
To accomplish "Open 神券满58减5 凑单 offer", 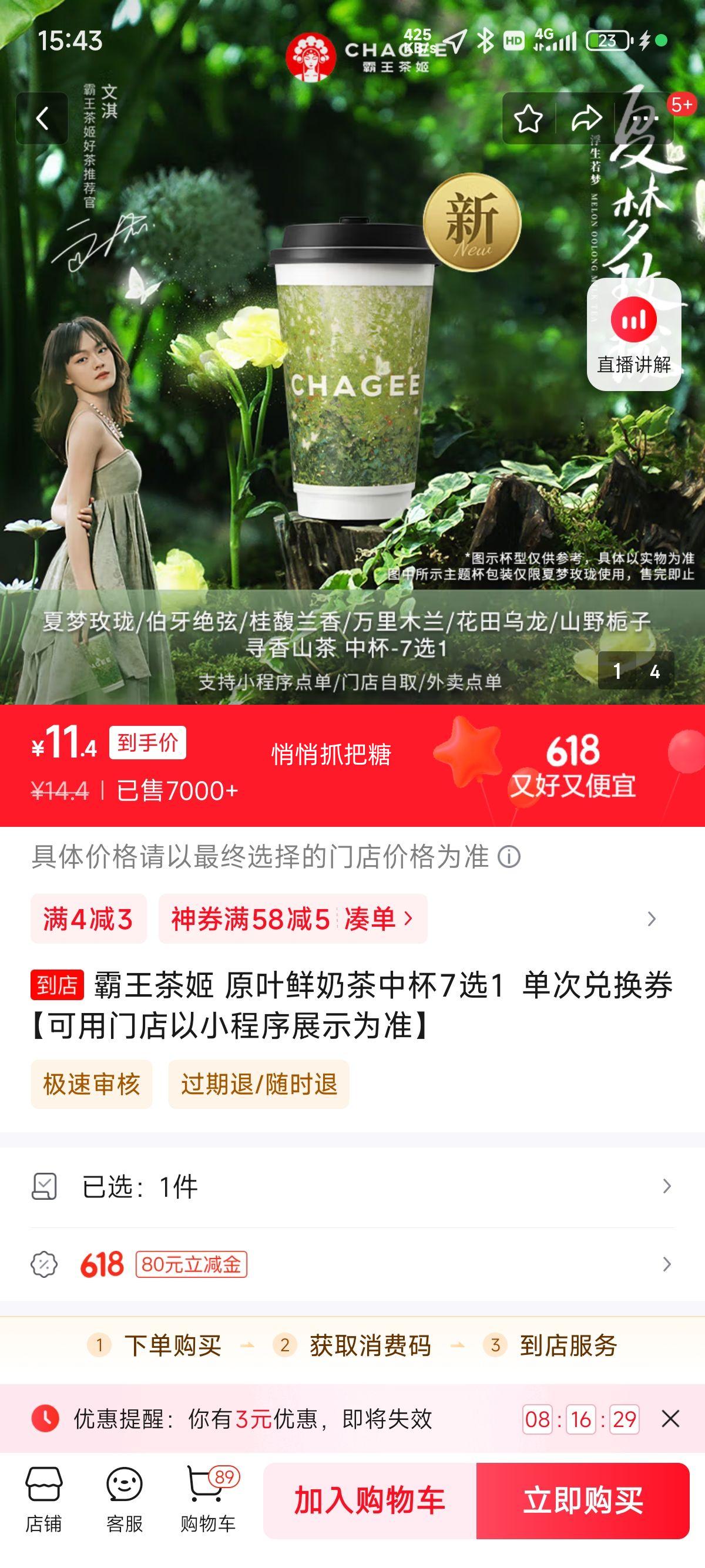I will coord(293,918).
